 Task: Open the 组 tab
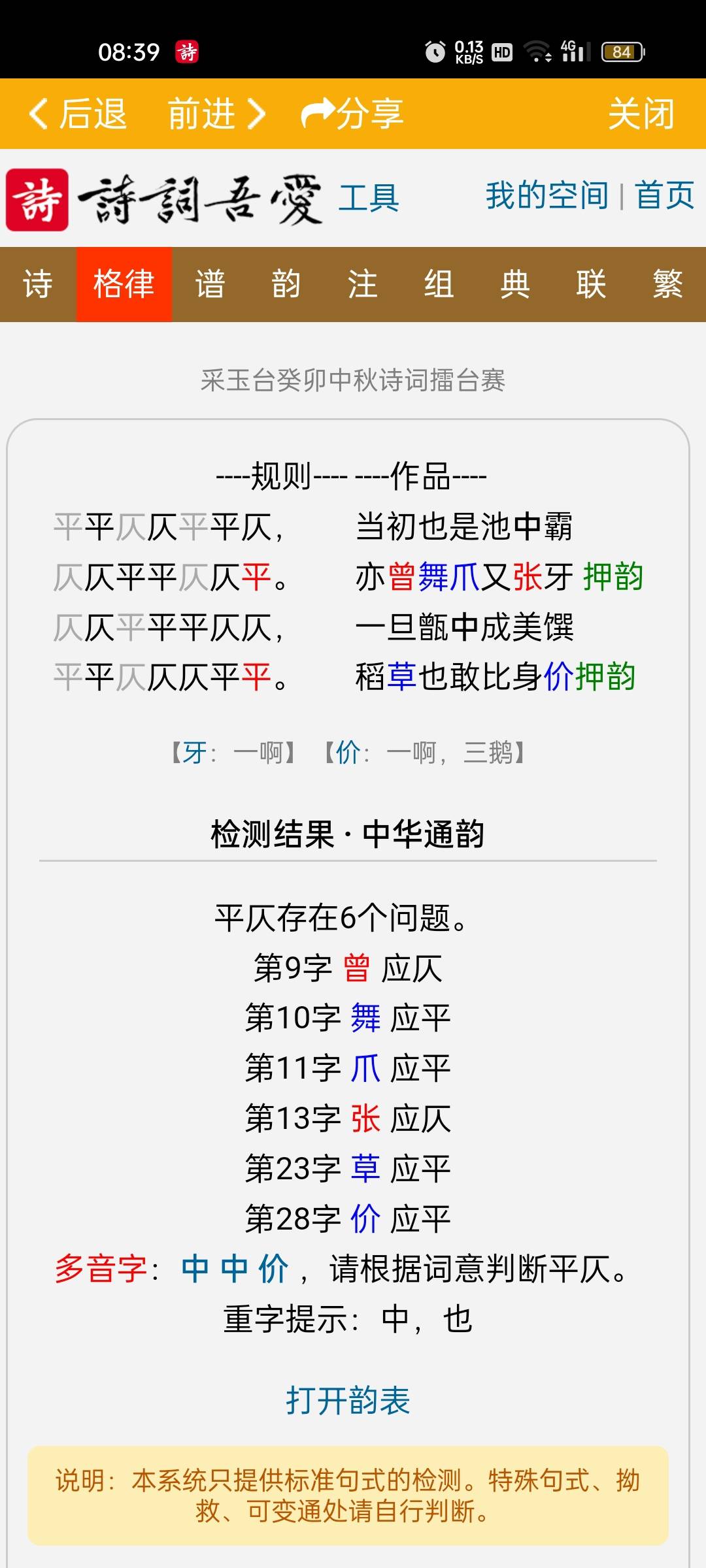439,284
